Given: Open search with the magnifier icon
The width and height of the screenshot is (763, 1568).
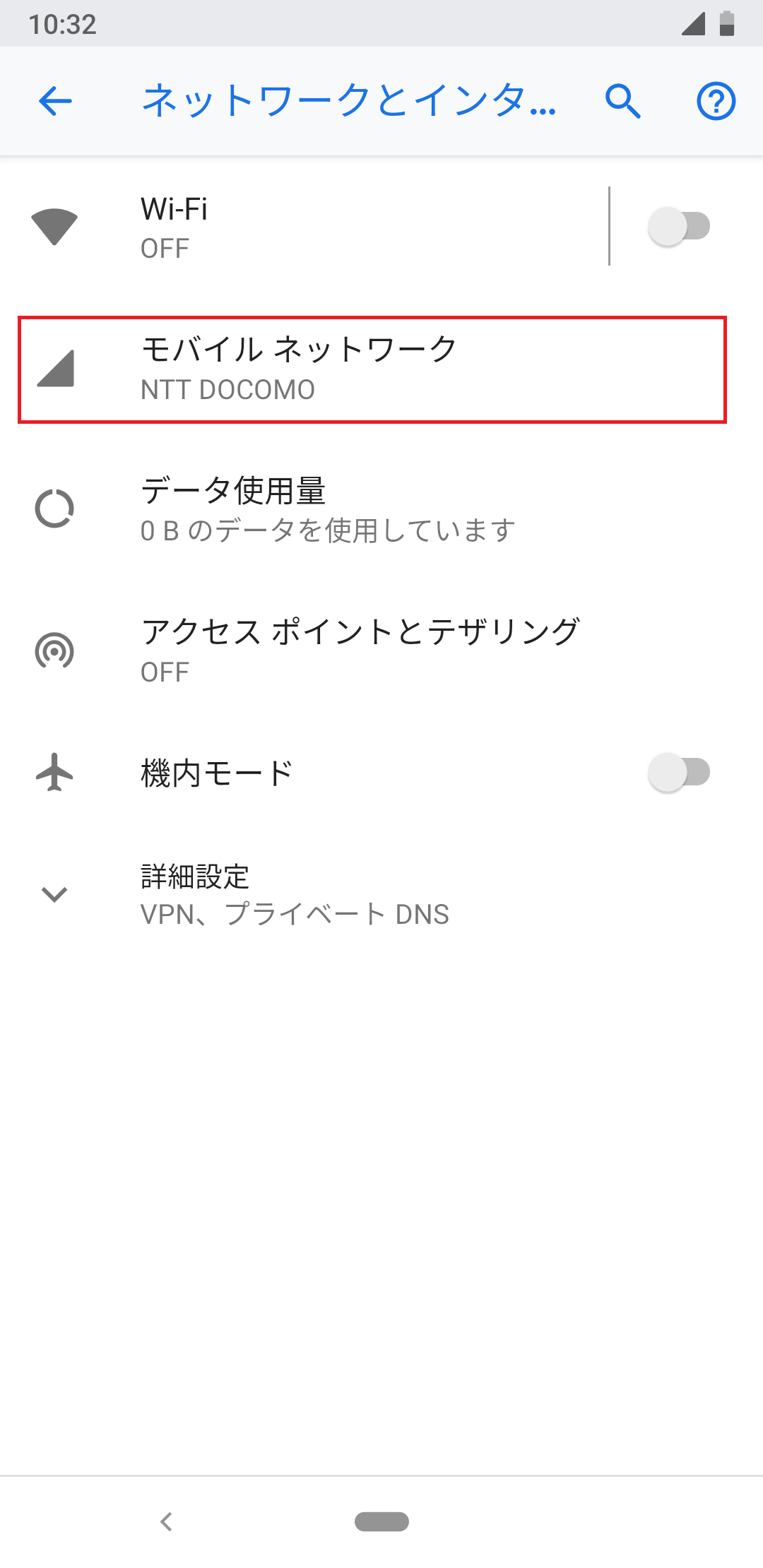Looking at the screenshot, I should [x=623, y=102].
